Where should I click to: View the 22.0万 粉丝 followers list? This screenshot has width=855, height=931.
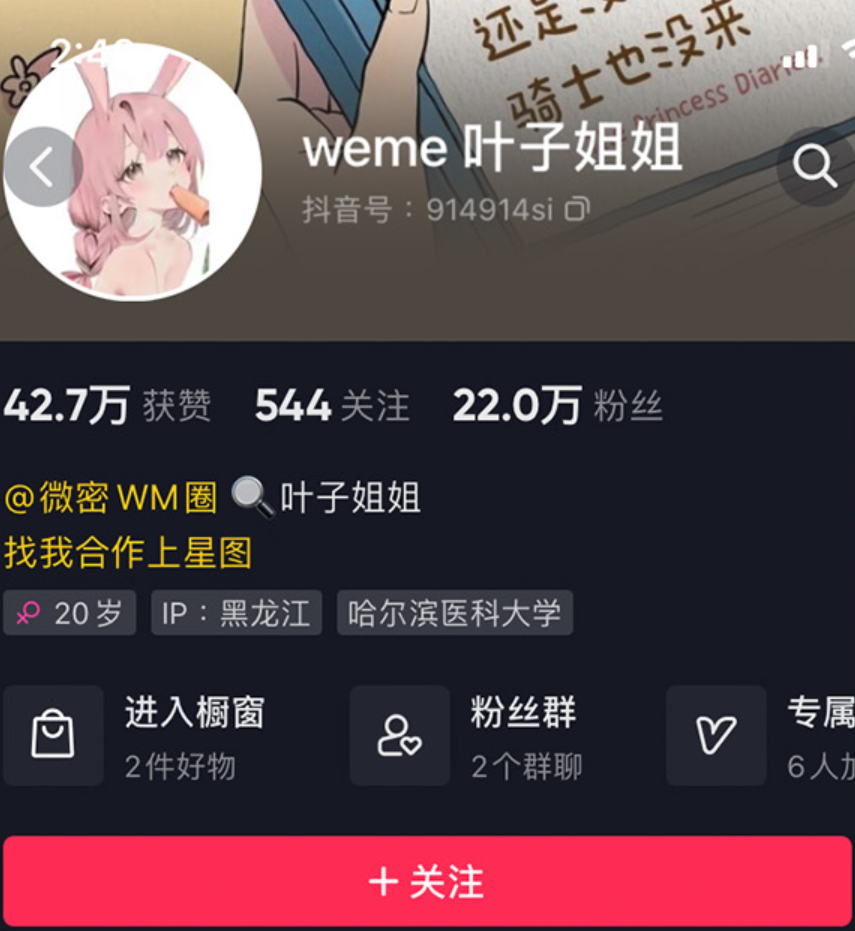(x=557, y=406)
